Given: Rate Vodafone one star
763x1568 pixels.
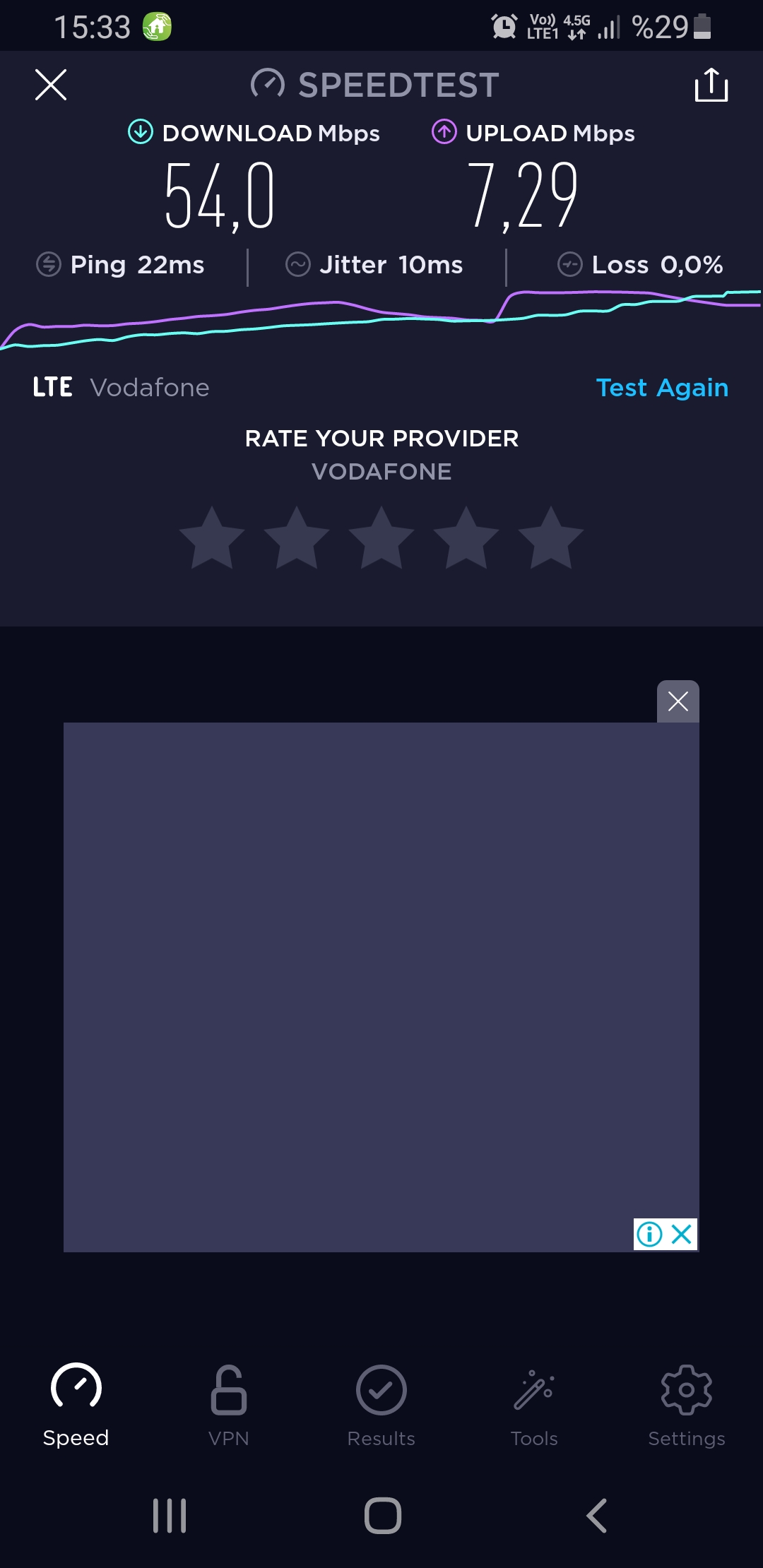Looking at the screenshot, I should pos(212,538).
